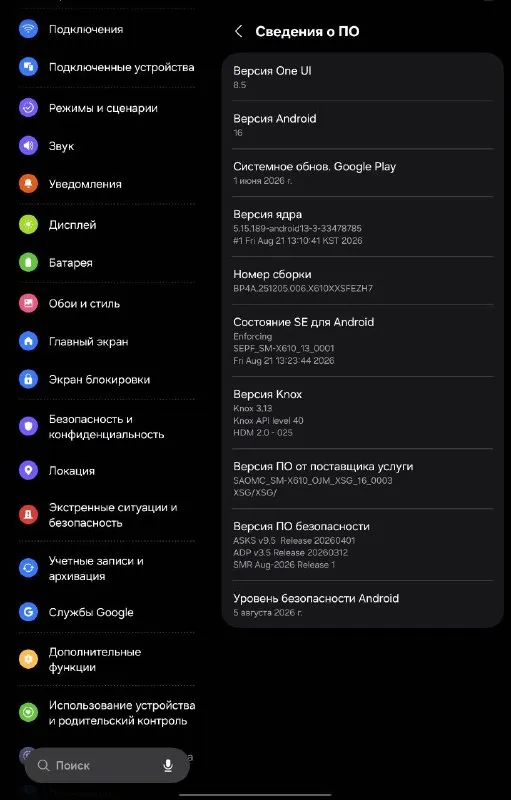Open Подключенные устройства
Screen dimensions: 511x800
(107, 67)
